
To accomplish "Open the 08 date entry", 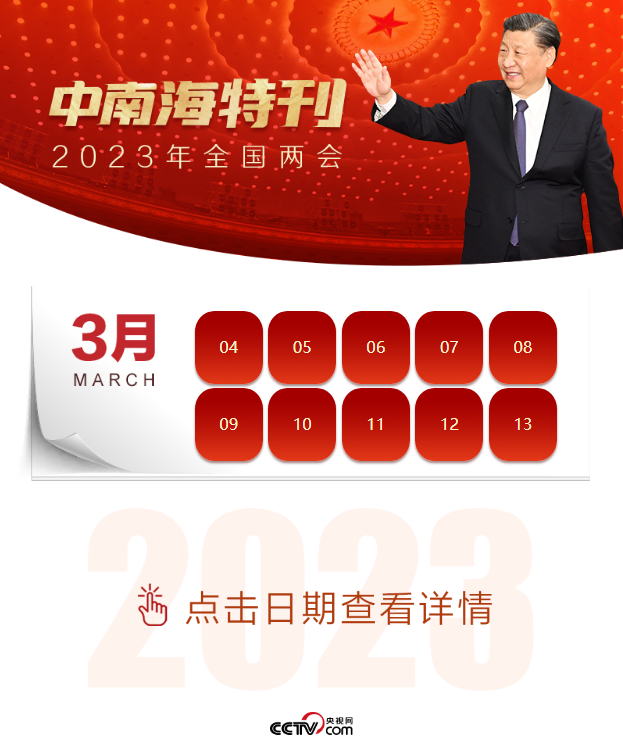I will click(523, 347).
